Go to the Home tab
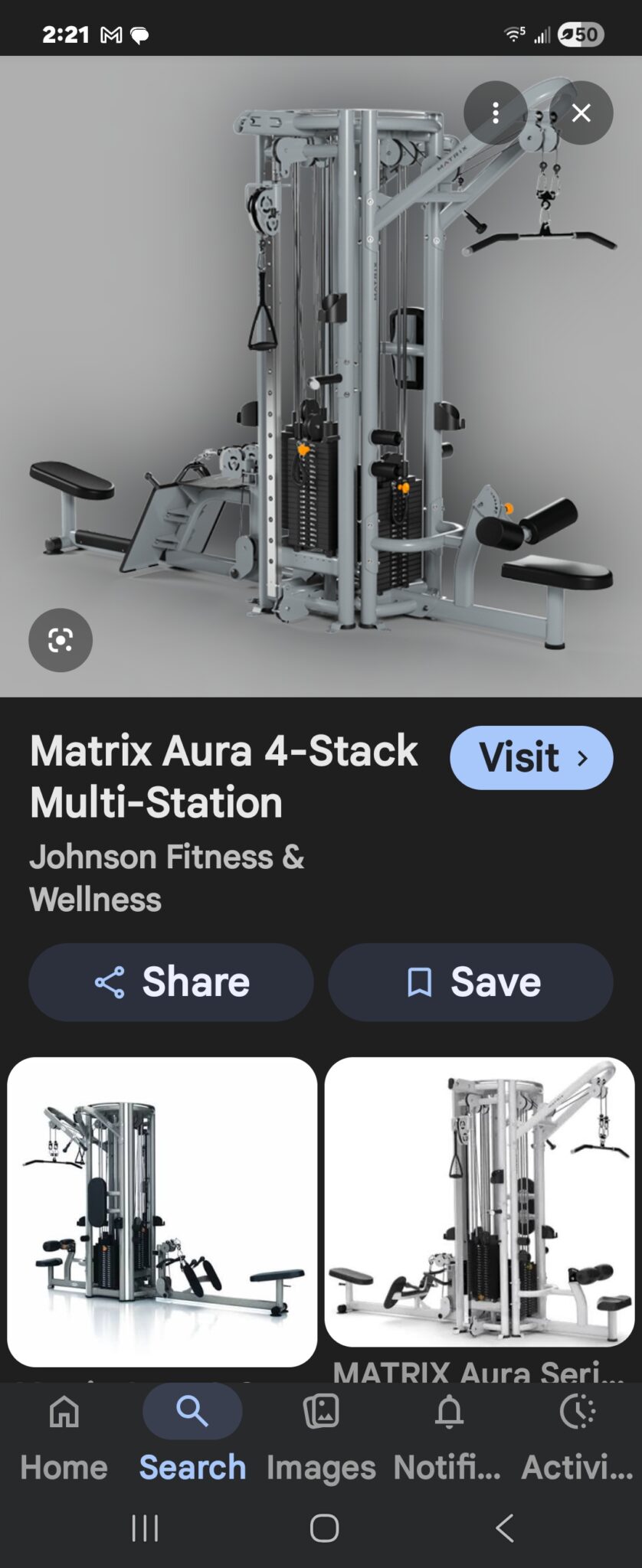Viewport: 642px width, 1568px height. point(64,1436)
